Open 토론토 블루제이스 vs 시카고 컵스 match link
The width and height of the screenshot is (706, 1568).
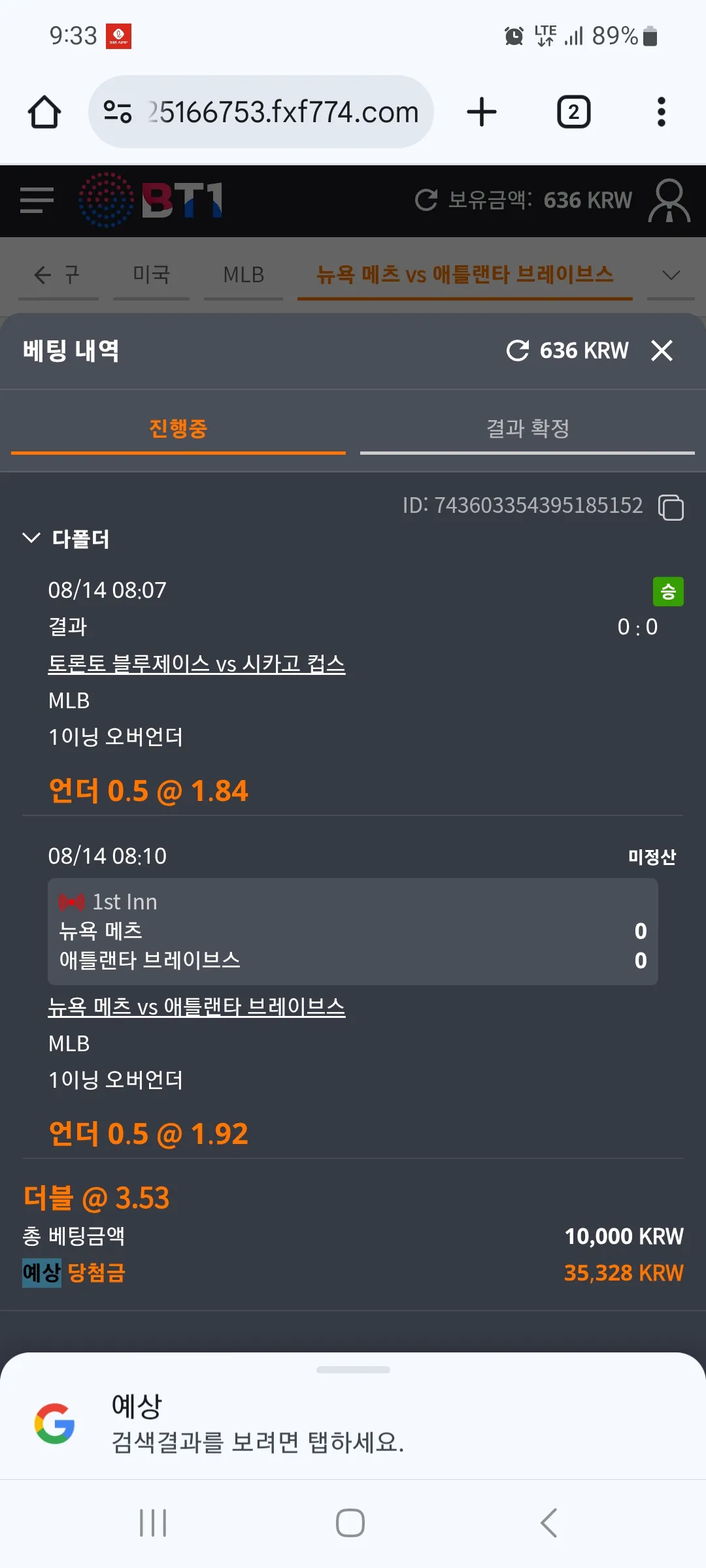click(x=197, y=664)
